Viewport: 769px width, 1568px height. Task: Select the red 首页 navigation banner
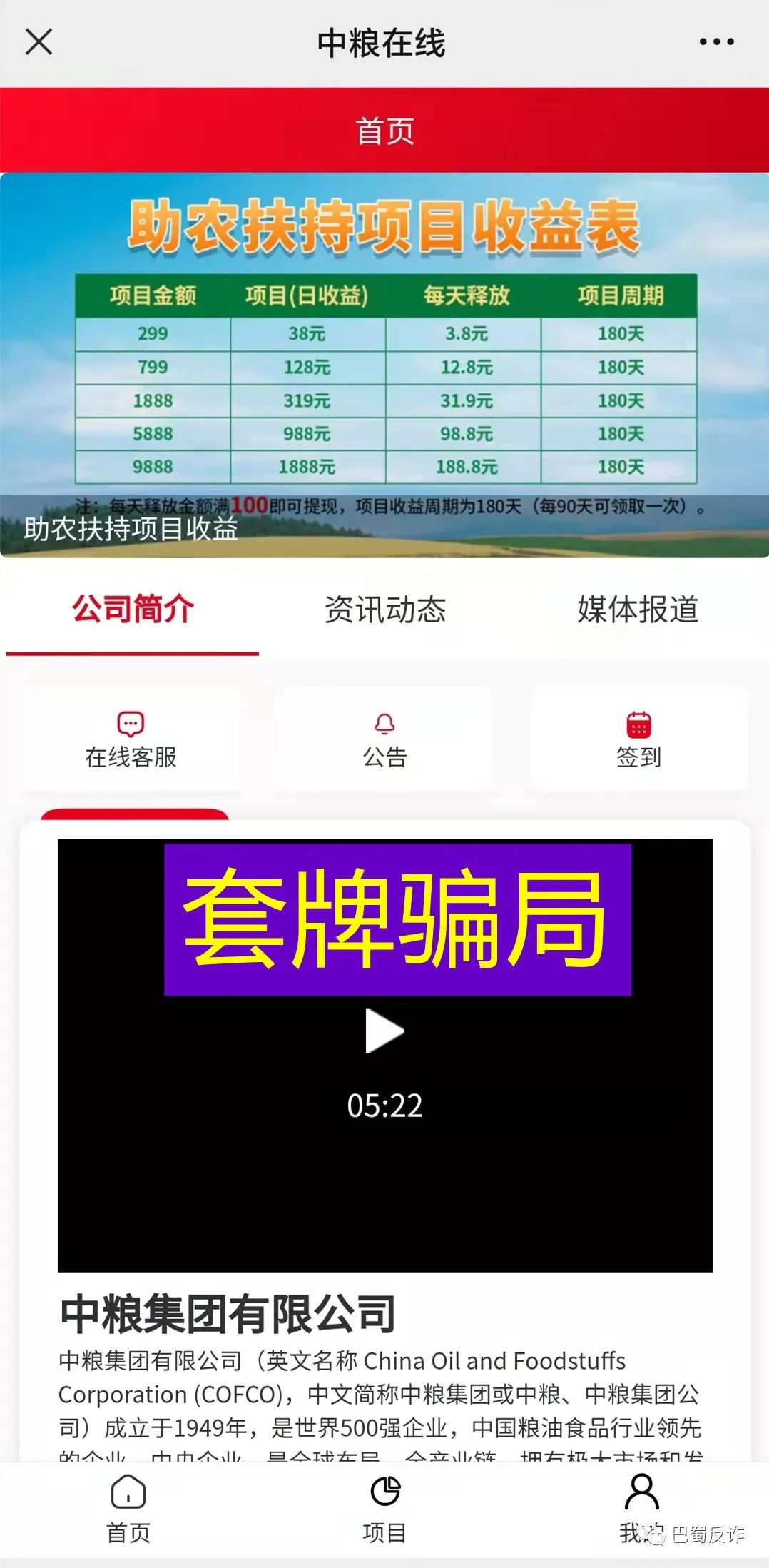(385, 130)
